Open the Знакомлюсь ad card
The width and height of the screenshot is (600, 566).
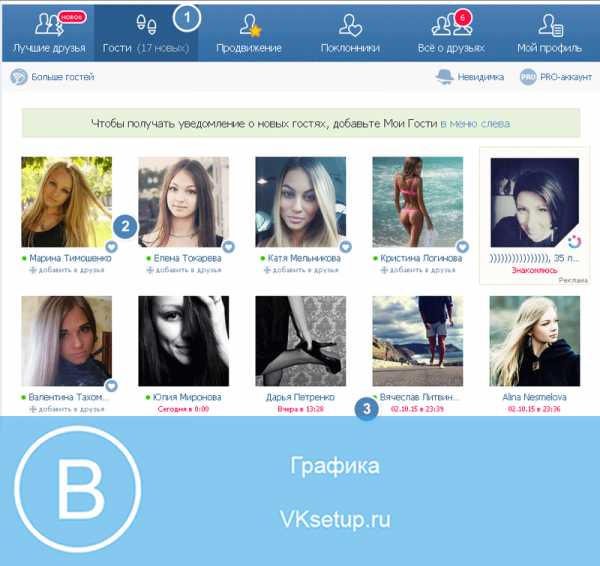(x=534, y=214)
